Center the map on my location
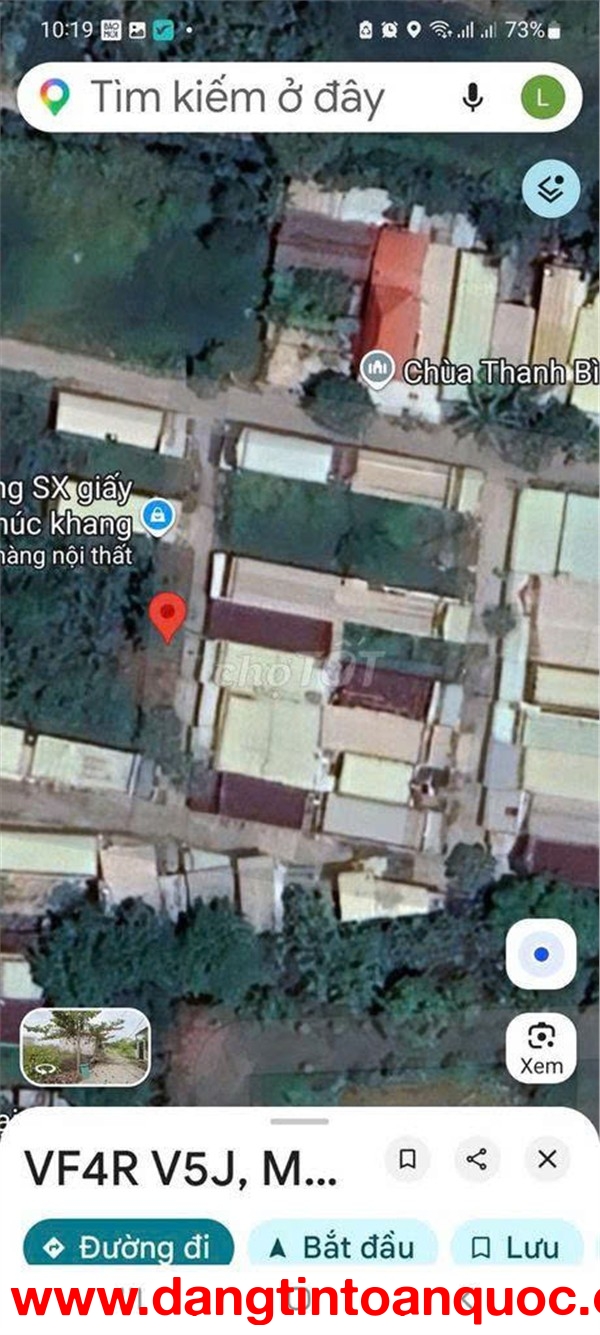The width and height of the screenshot is (600, 1335). point(541,955)
